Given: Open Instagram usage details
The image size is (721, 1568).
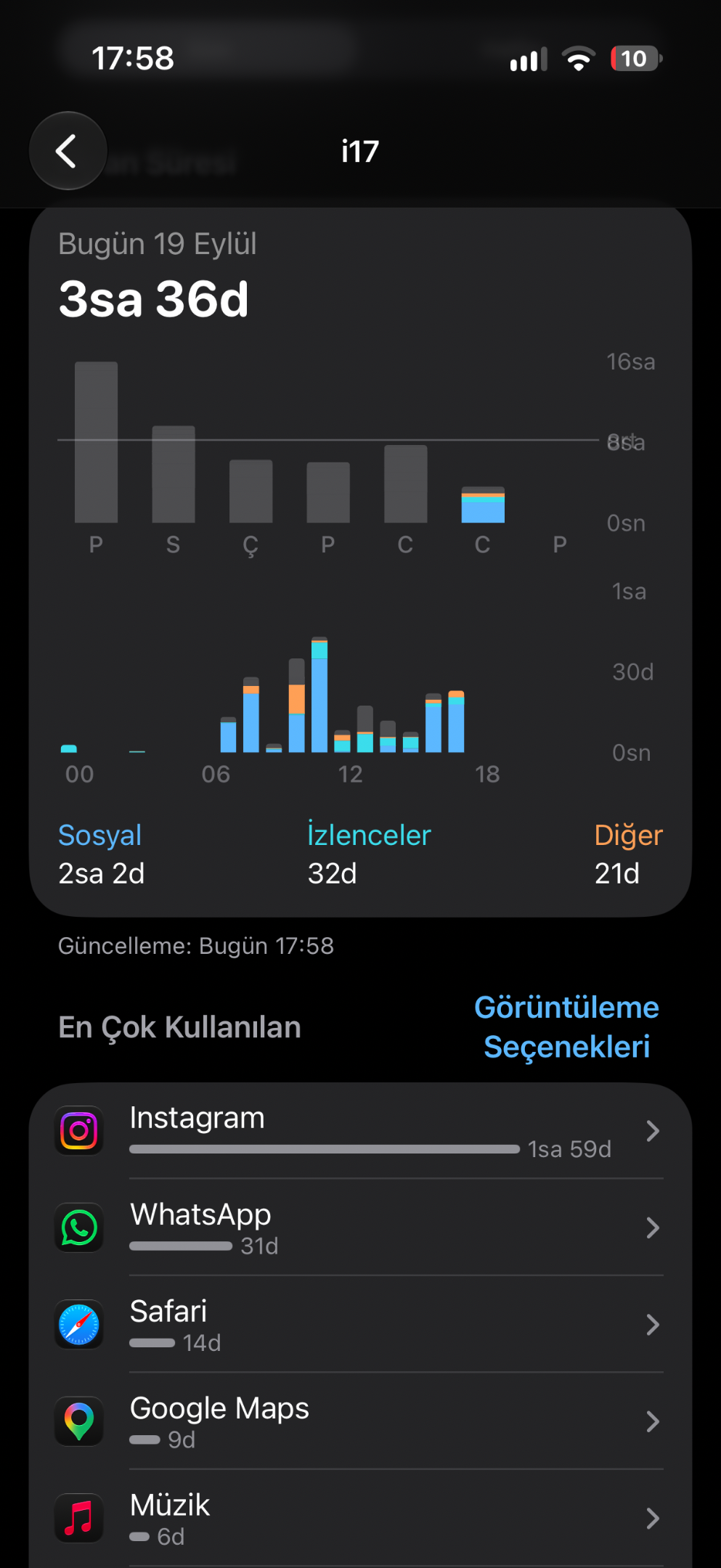Looking at the screenshot, I should 360,1131.
